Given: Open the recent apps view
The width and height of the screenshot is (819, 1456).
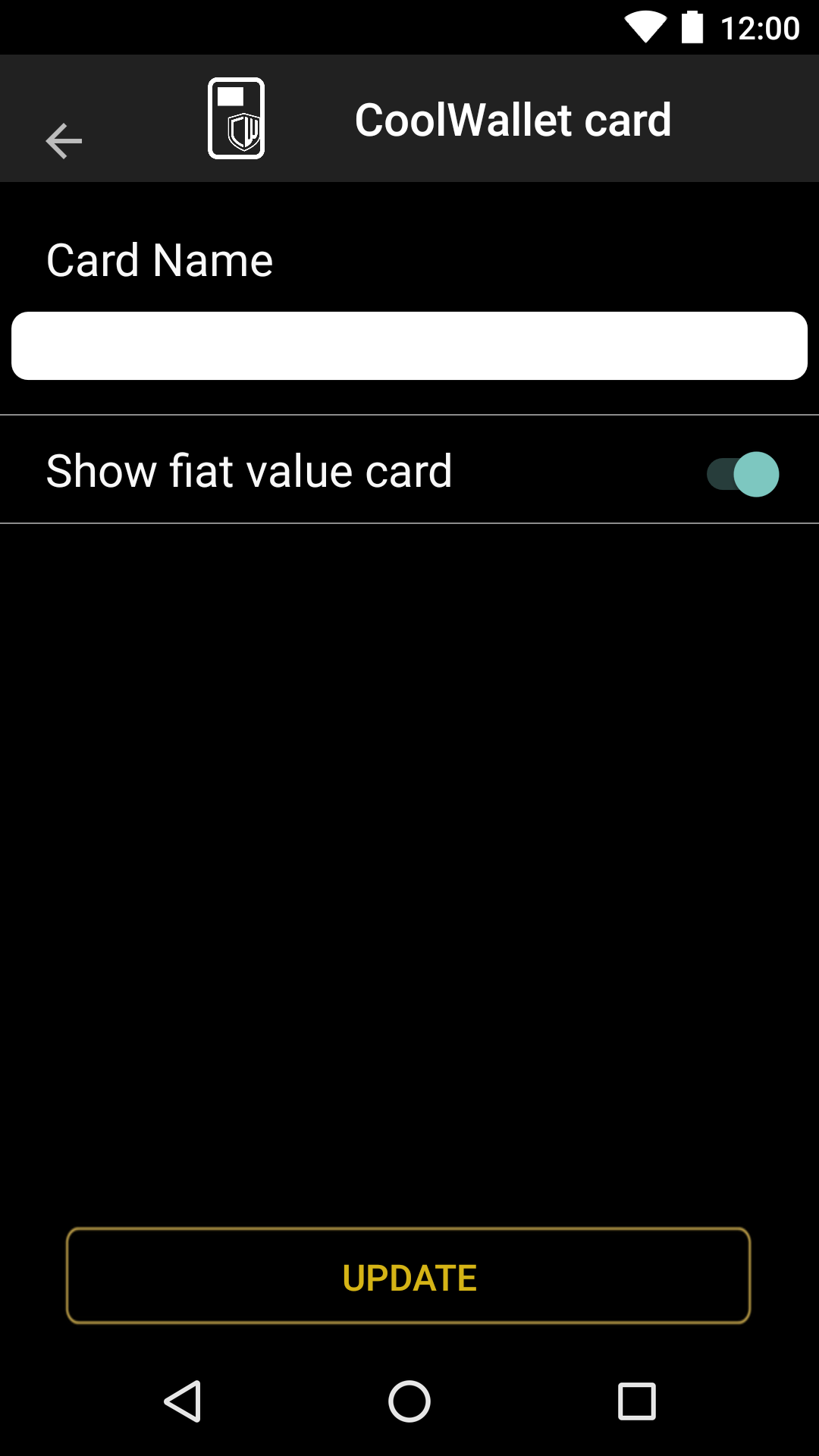Looking at the screenshot, I should 637,1401.
